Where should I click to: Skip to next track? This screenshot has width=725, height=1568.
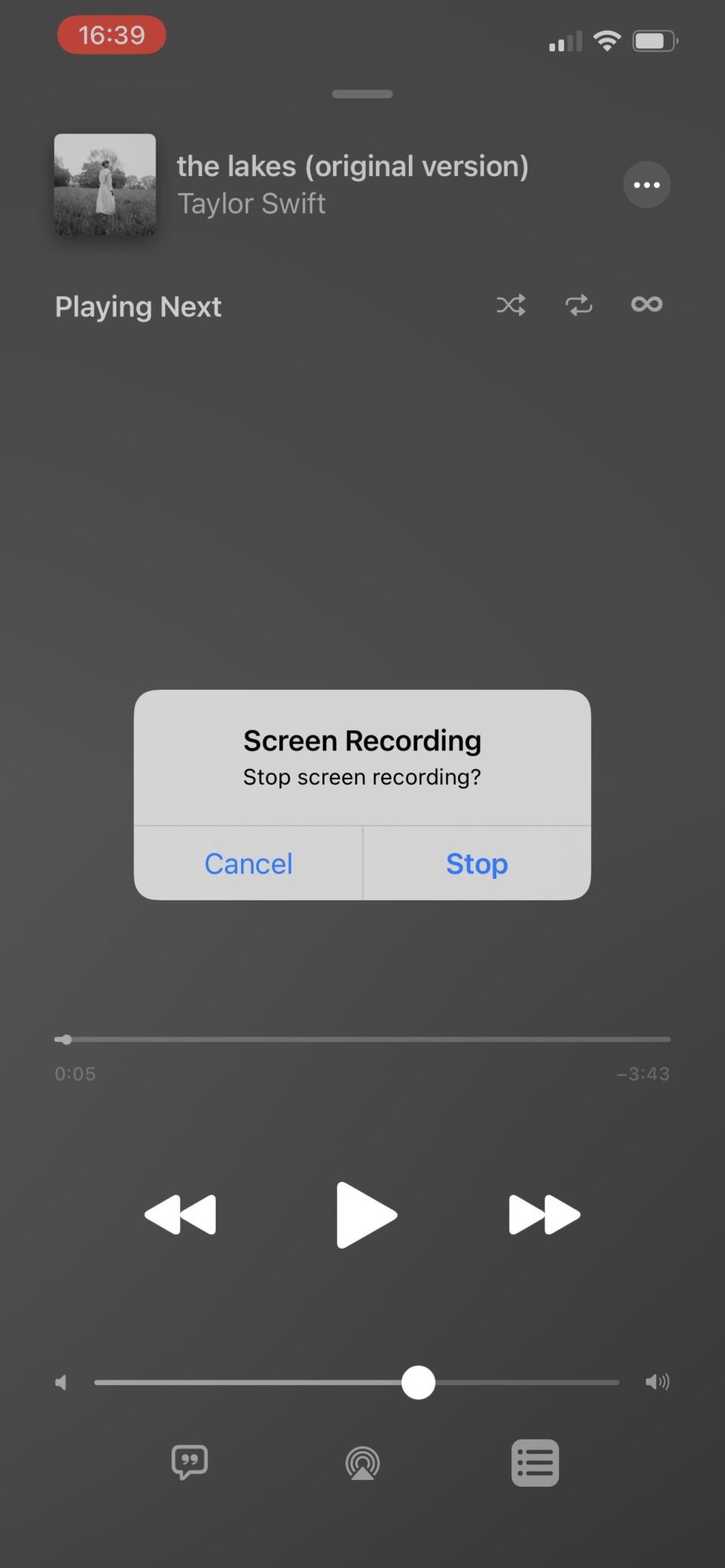pyautogui.click(x=544, y=1214)
